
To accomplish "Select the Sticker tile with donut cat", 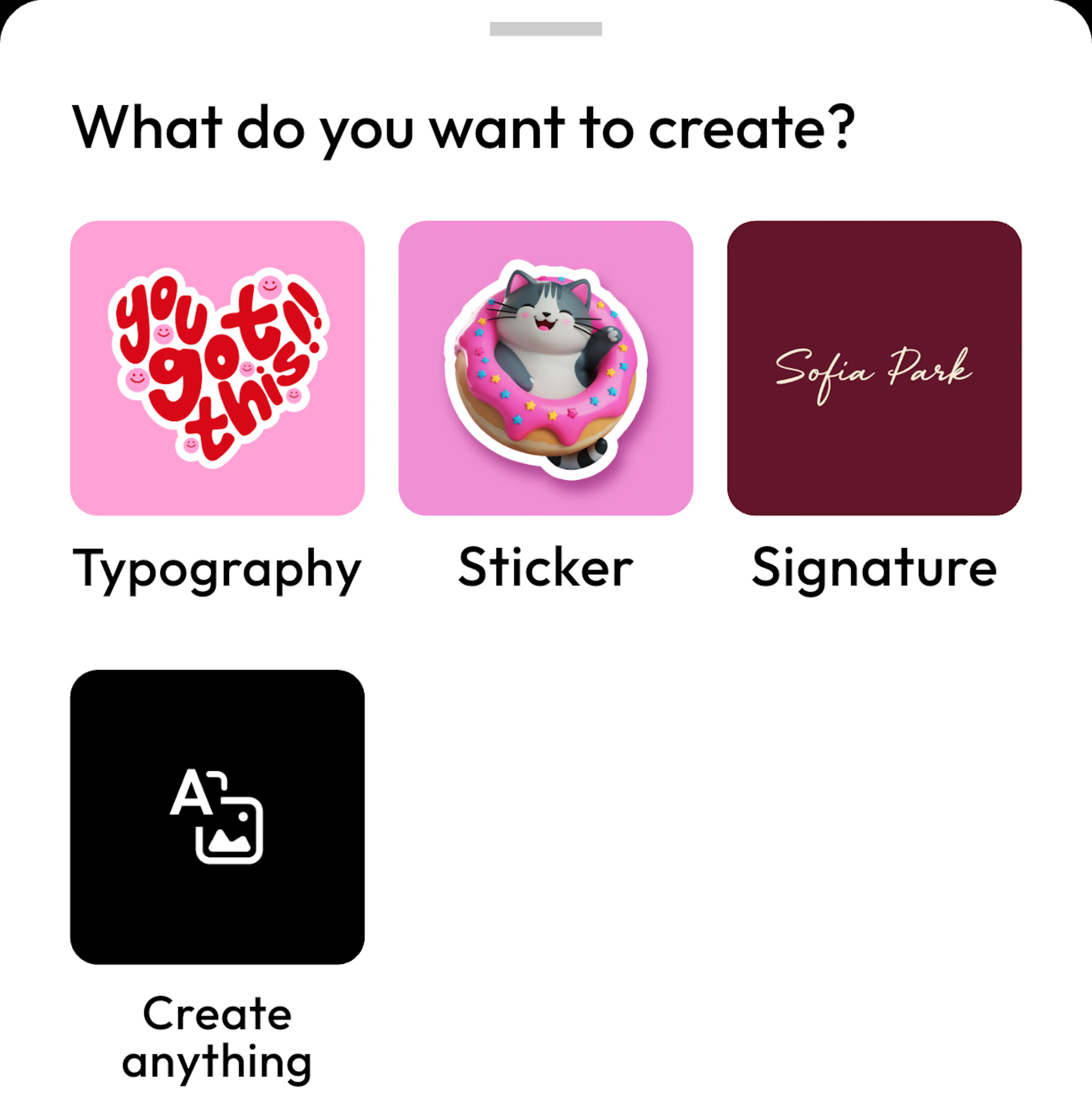I will click(545, 368).
